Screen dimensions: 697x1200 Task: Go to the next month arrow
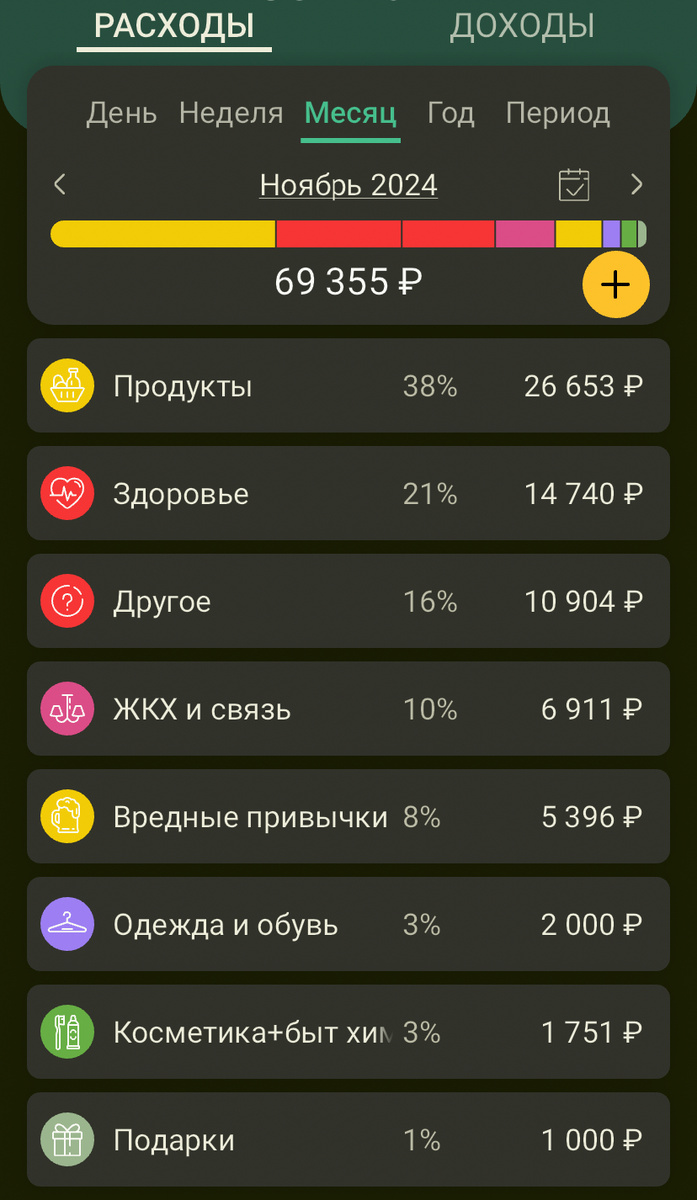637,185
